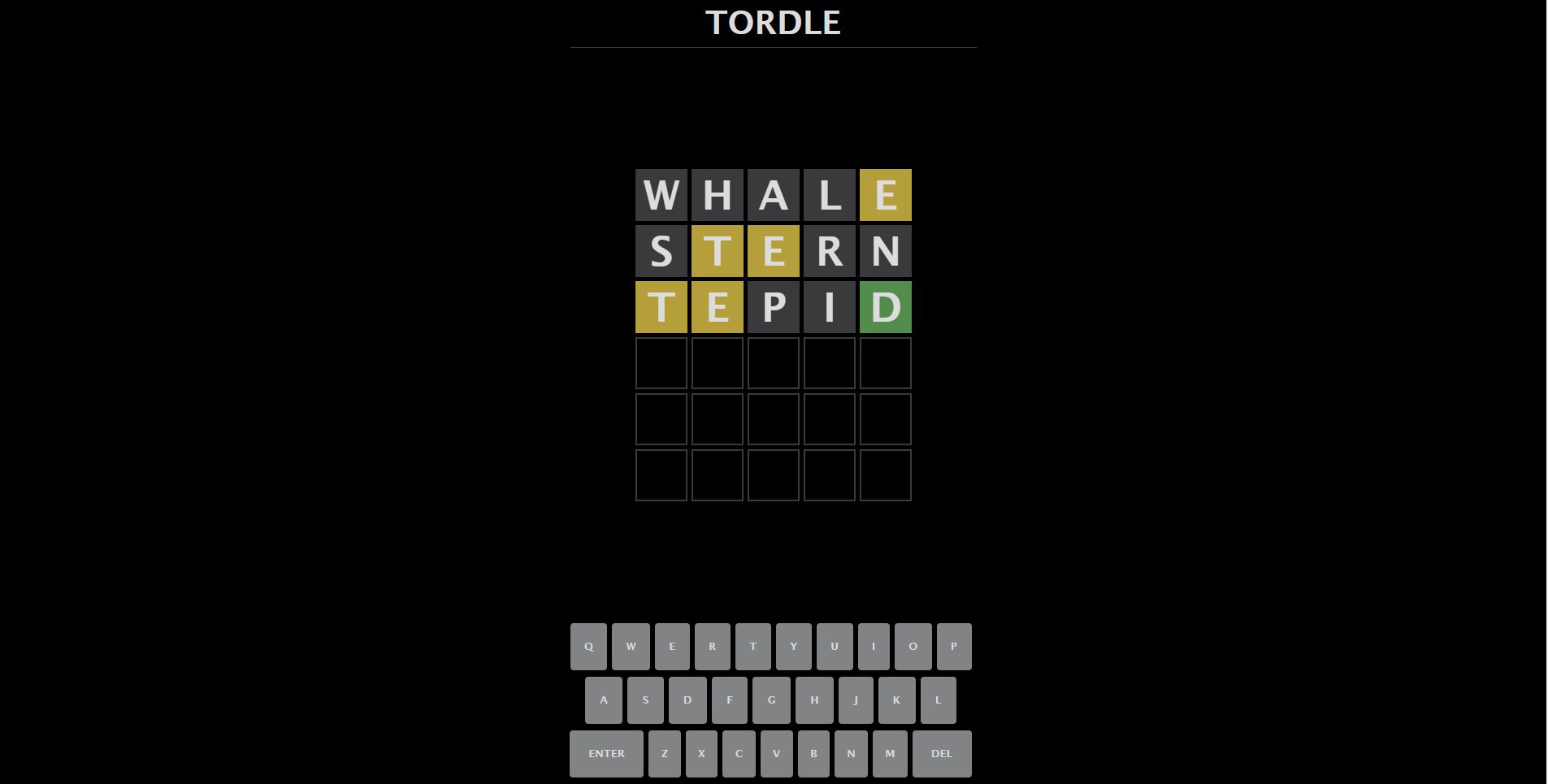
Task: Tap the B key
Action: point(813,754)
